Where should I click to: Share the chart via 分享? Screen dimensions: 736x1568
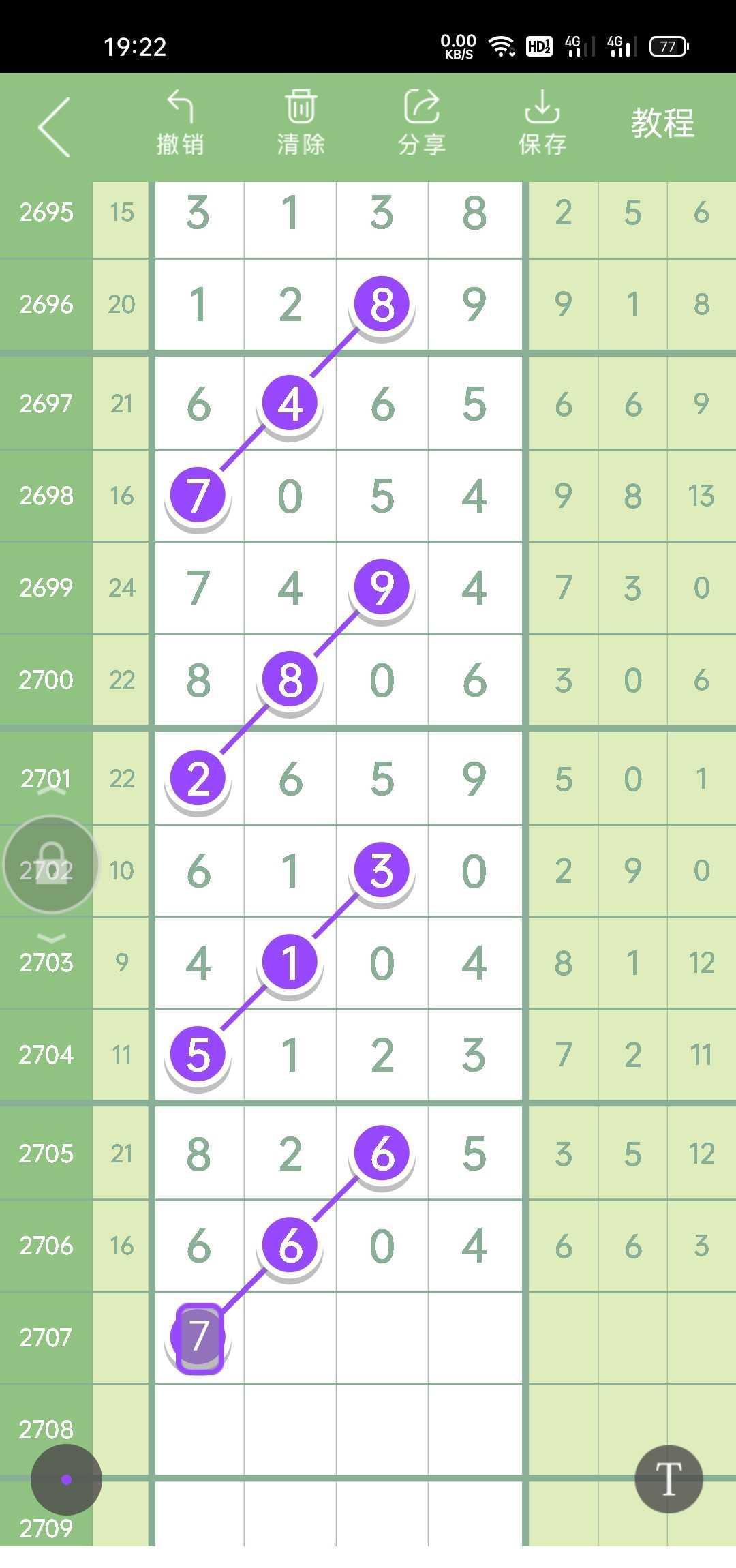tap(421, 123)
